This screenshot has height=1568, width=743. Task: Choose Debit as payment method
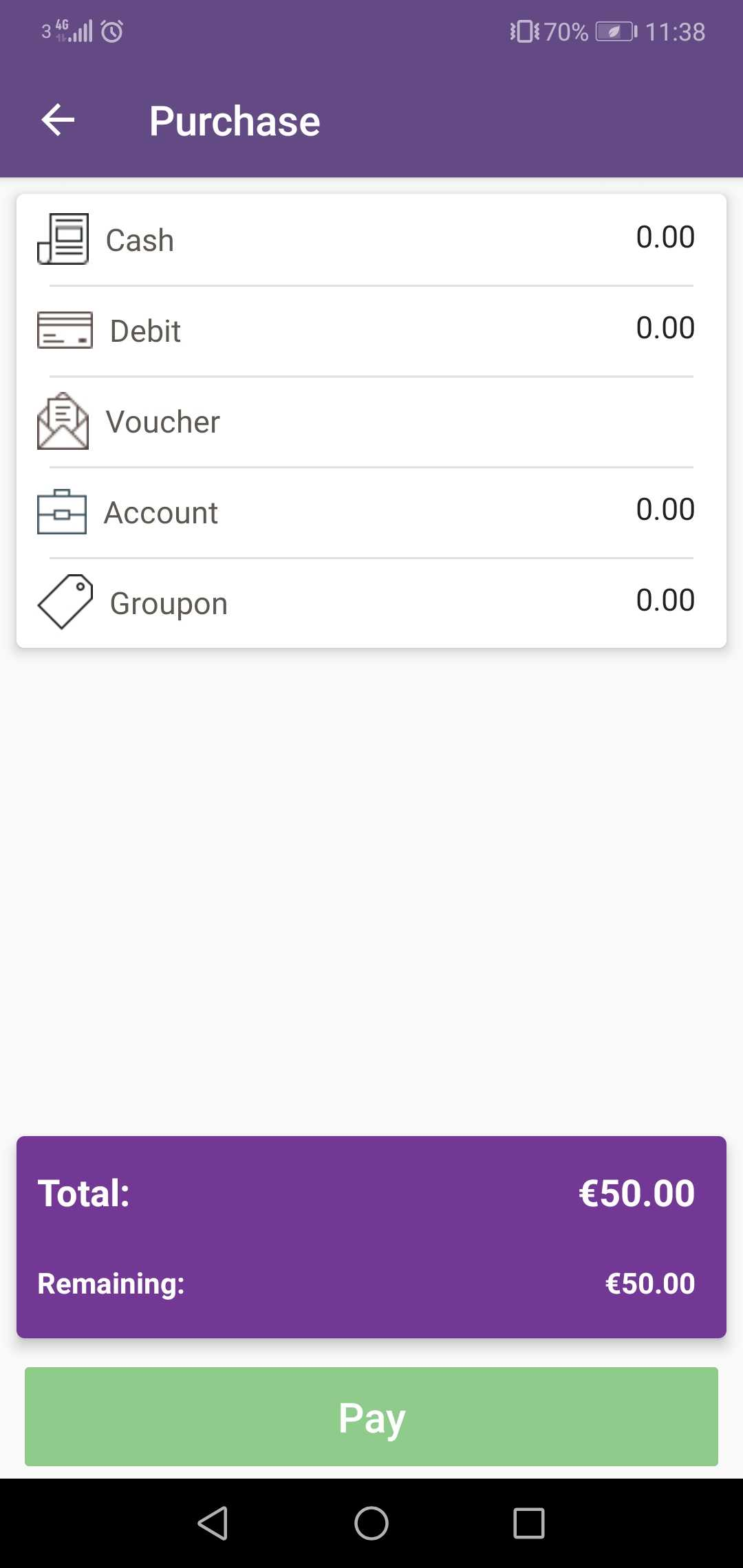pos(371,331)
